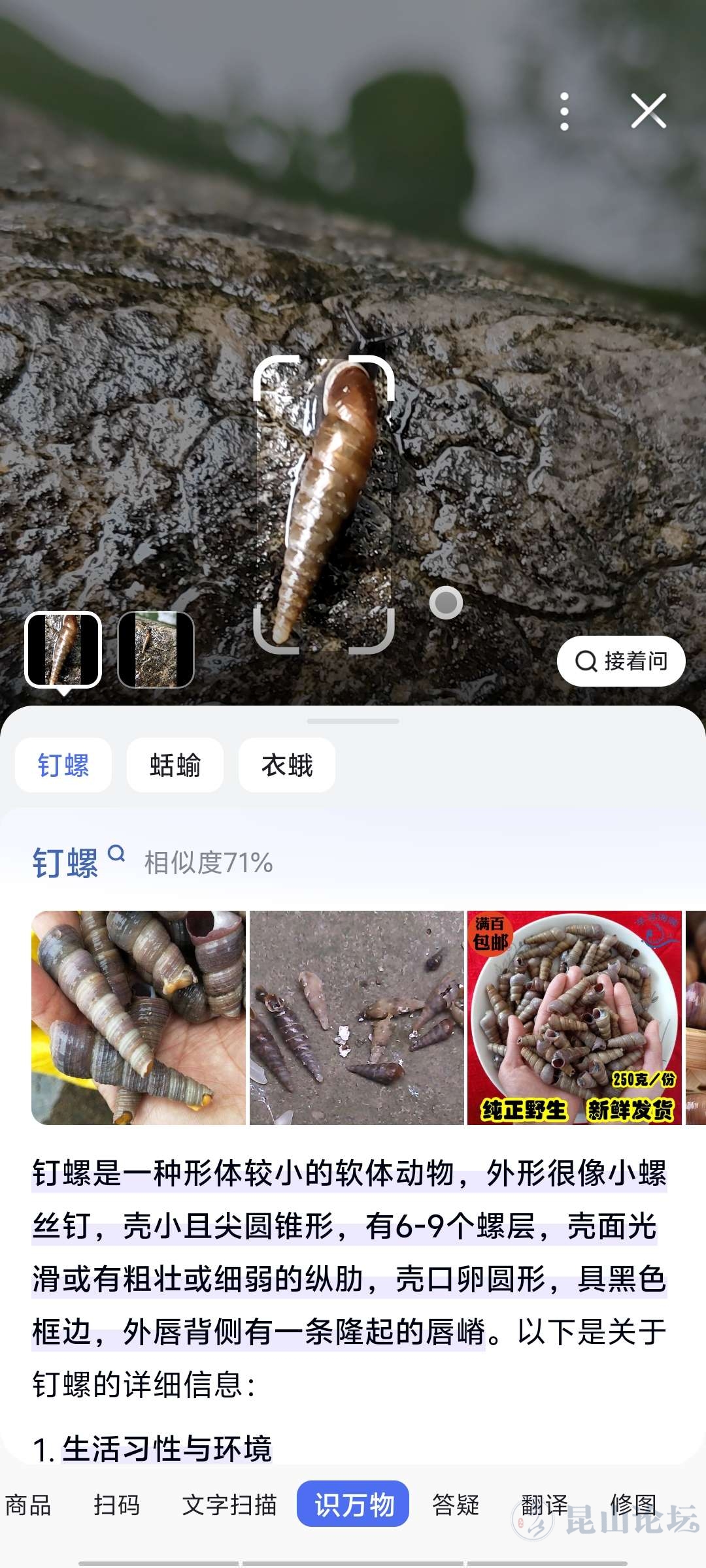
Task: Switch to 商品 mode
Action: [x=28, y=1505]
